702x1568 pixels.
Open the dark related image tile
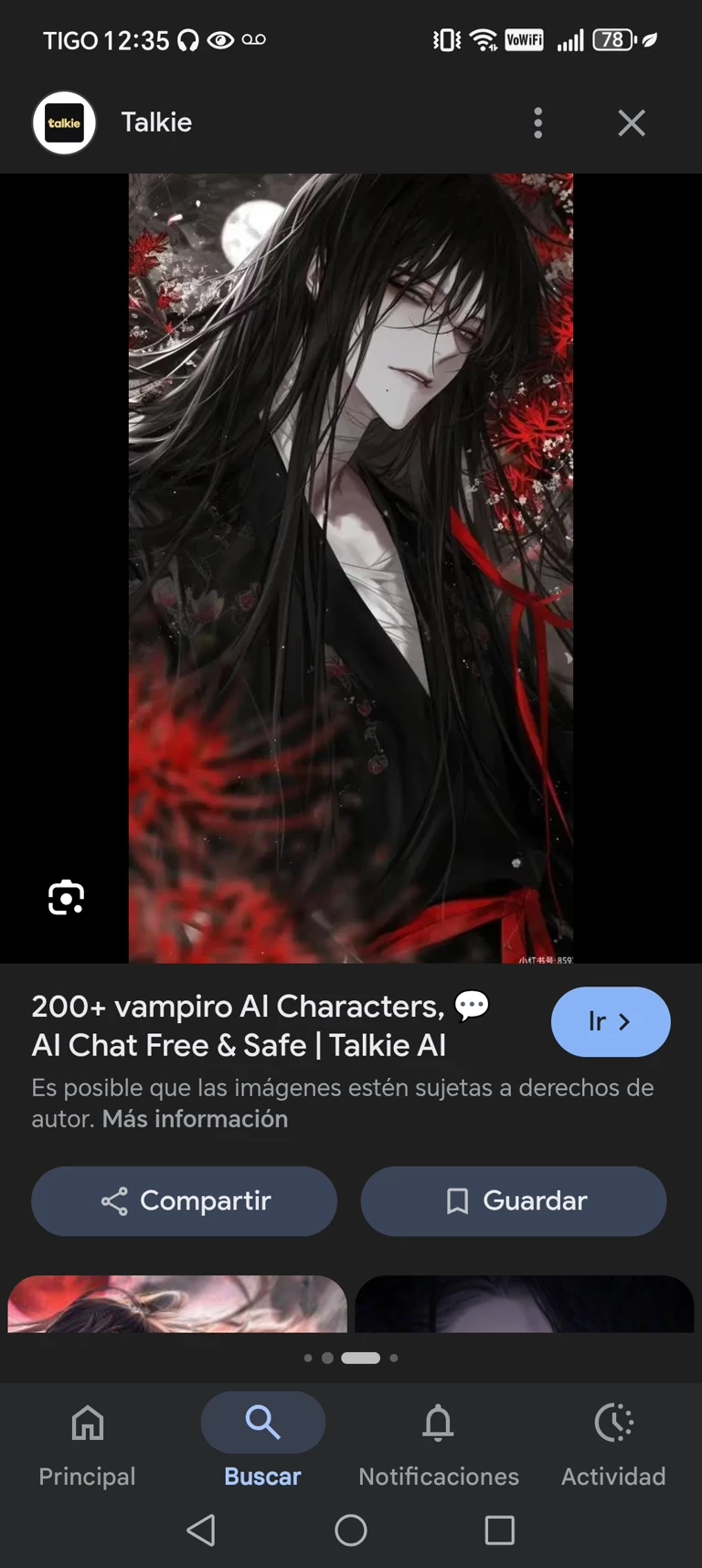tap(524, 1305)
